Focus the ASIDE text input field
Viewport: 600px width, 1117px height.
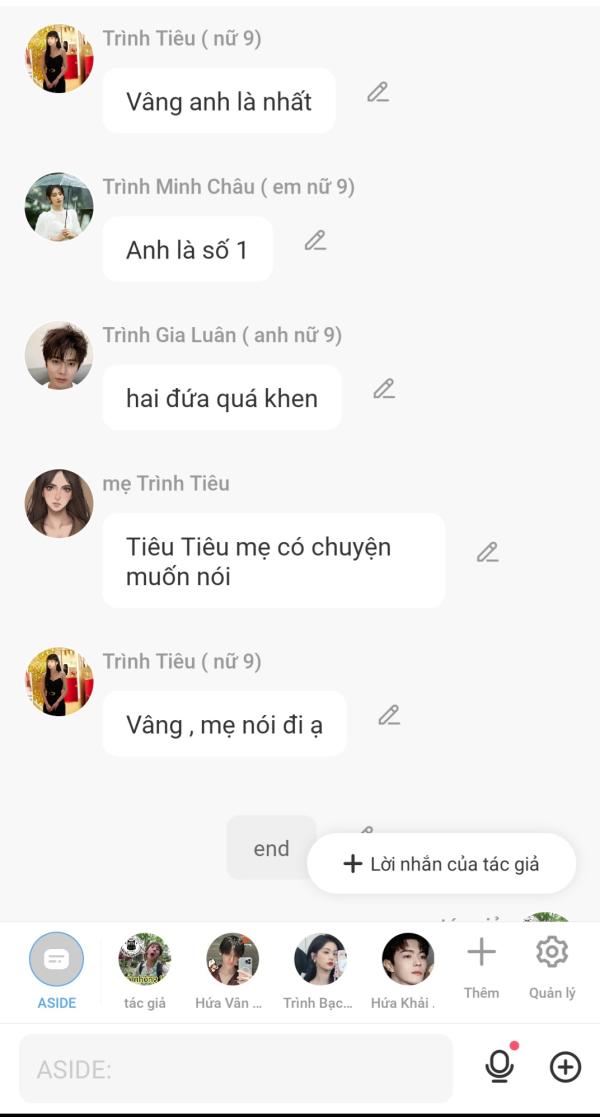(236, 1069)
